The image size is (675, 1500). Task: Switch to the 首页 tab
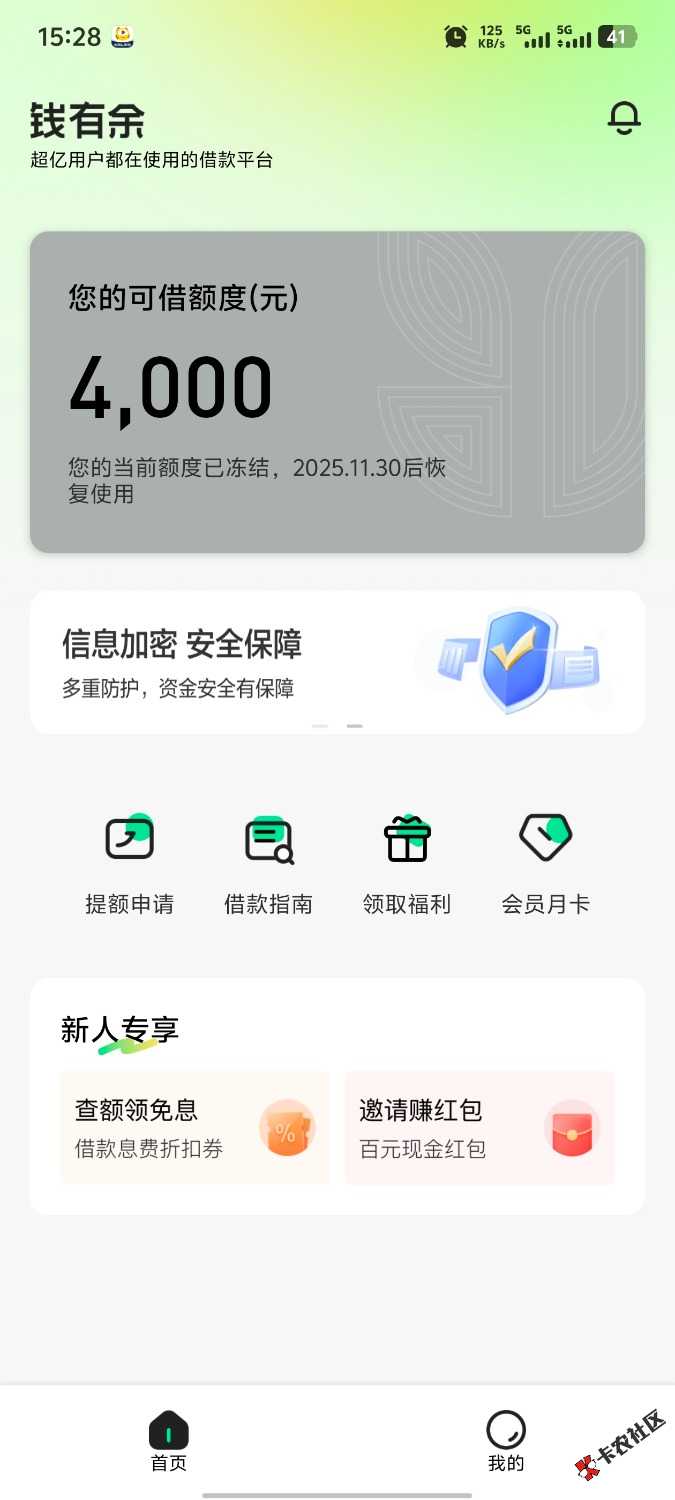(168, 1441)
